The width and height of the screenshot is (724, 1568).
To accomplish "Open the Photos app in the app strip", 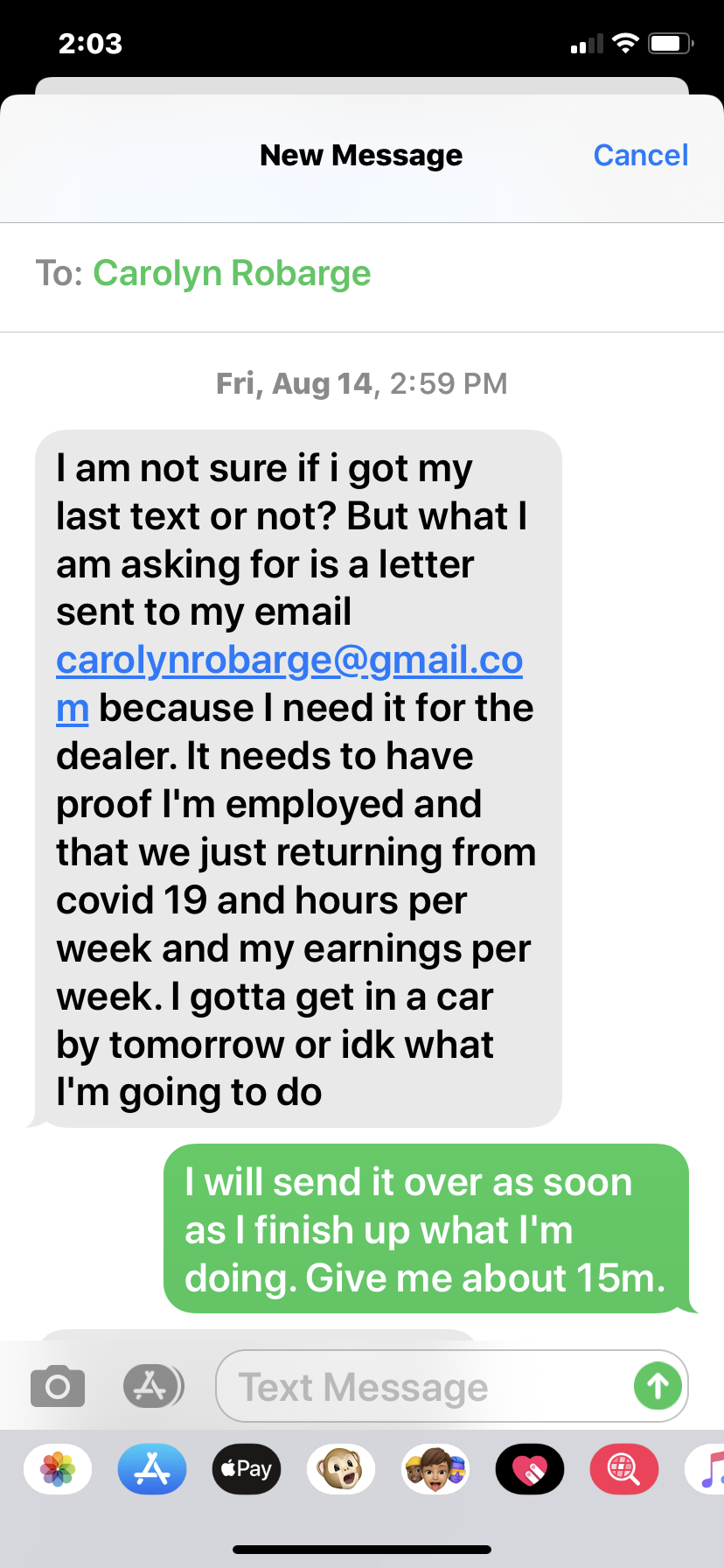I will pos(58,1469).
